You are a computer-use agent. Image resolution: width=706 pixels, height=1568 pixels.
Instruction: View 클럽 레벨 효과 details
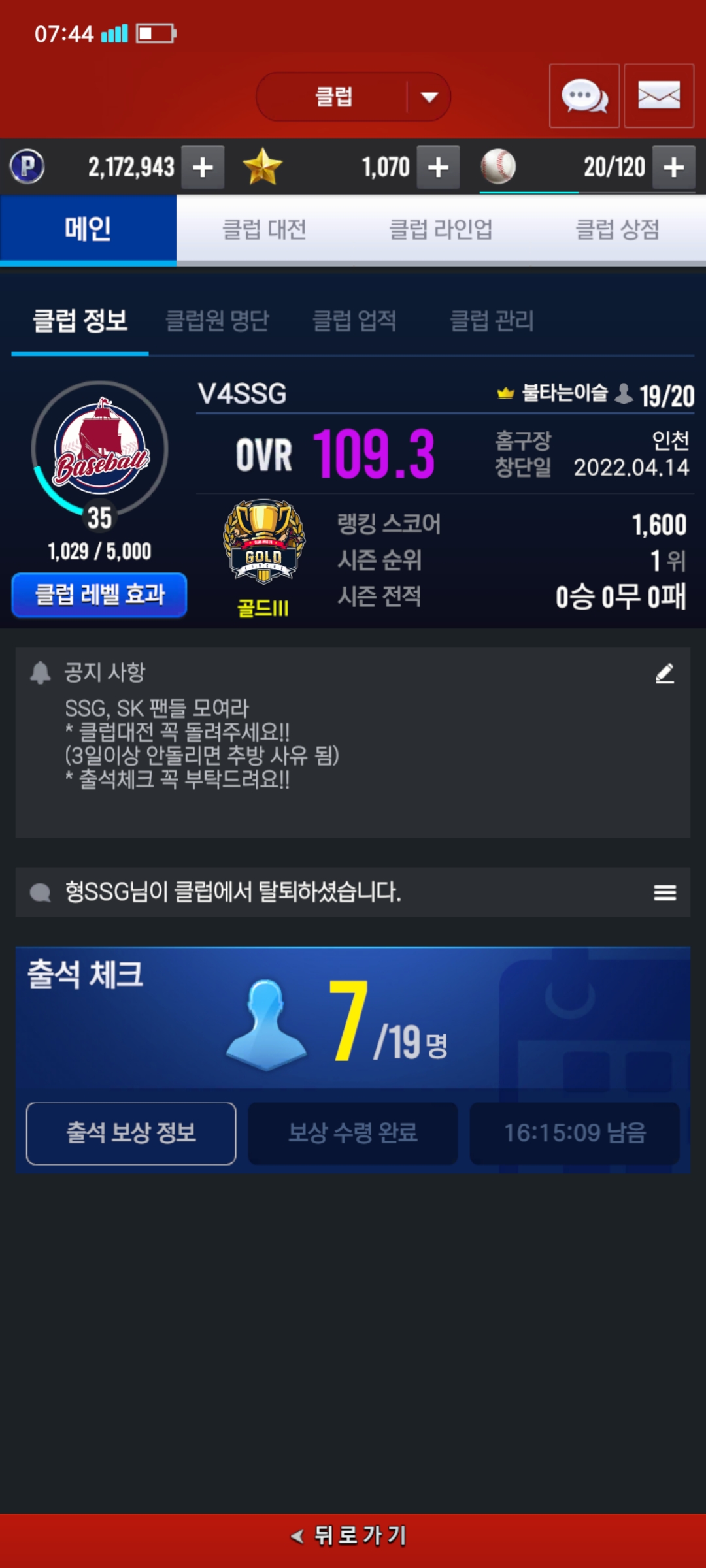point(99,595)
